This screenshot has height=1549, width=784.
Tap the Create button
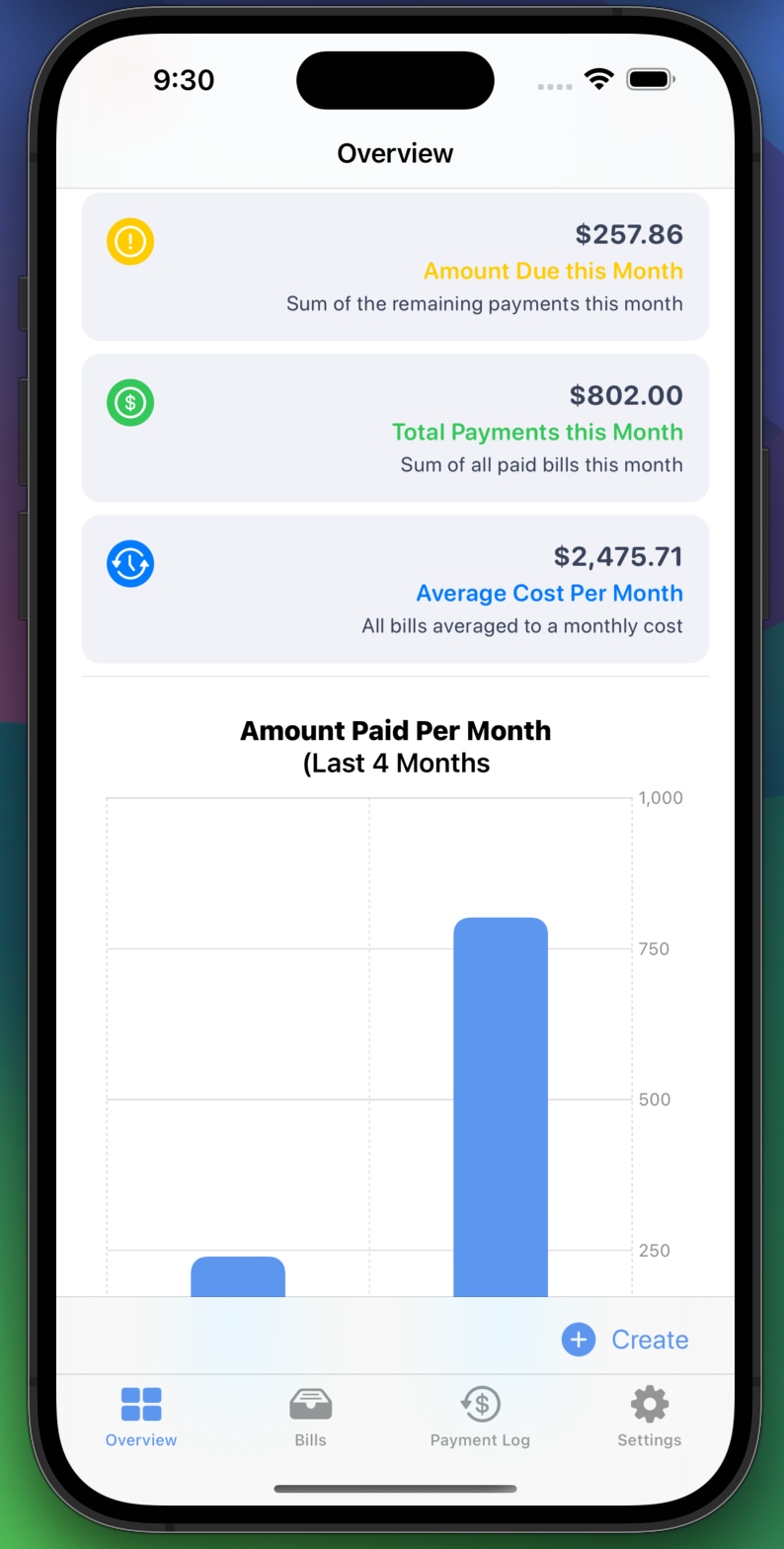(650, 1339)
